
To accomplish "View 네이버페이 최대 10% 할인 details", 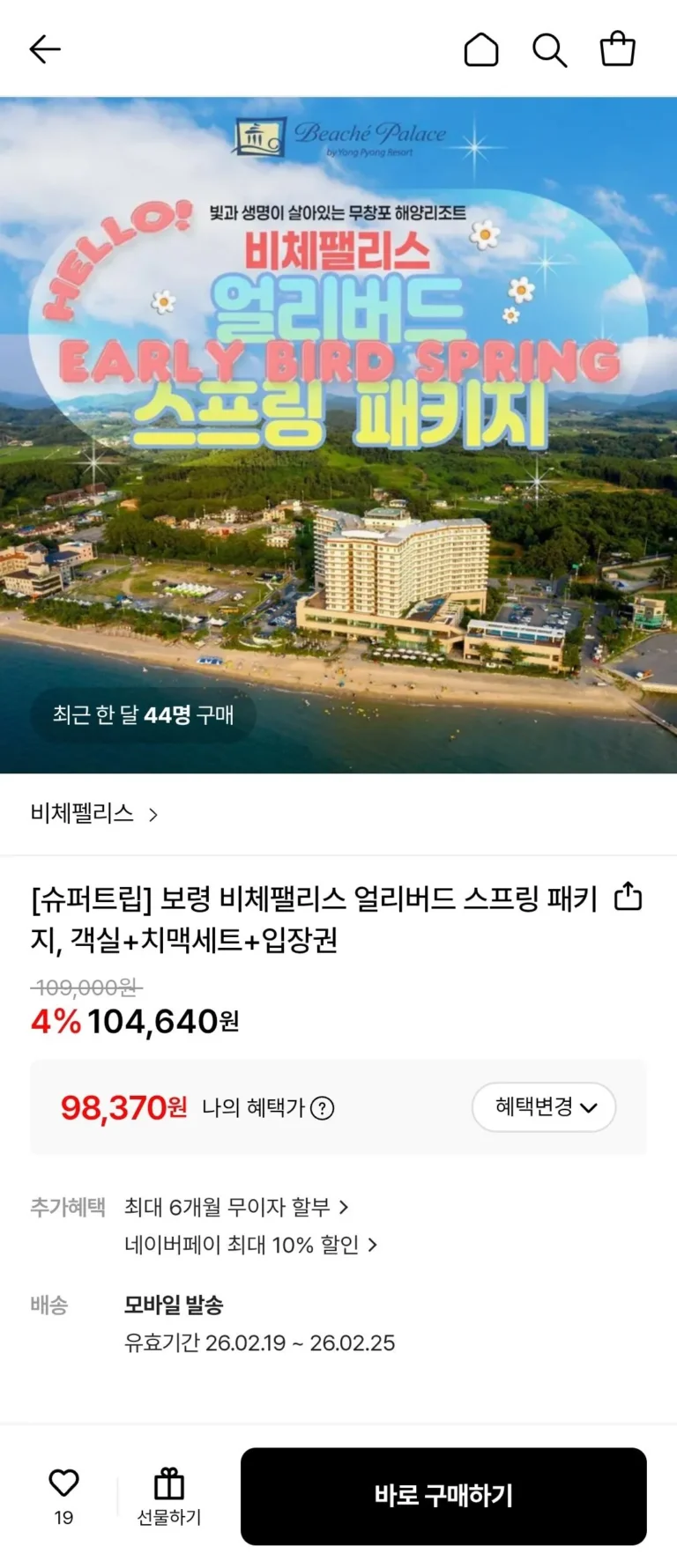I will [x=250, y=1245].
